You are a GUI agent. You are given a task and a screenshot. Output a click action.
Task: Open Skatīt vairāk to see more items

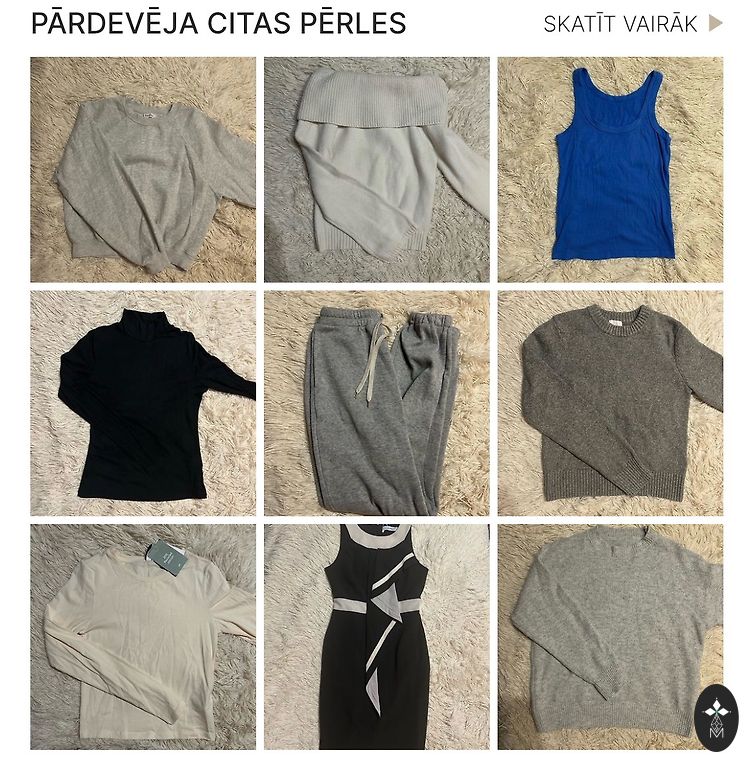(632, 24)
